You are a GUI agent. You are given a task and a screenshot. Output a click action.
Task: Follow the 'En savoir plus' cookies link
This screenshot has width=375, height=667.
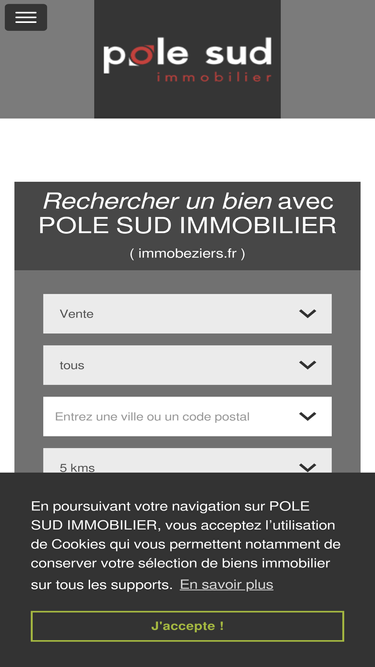tap(226, 584)
